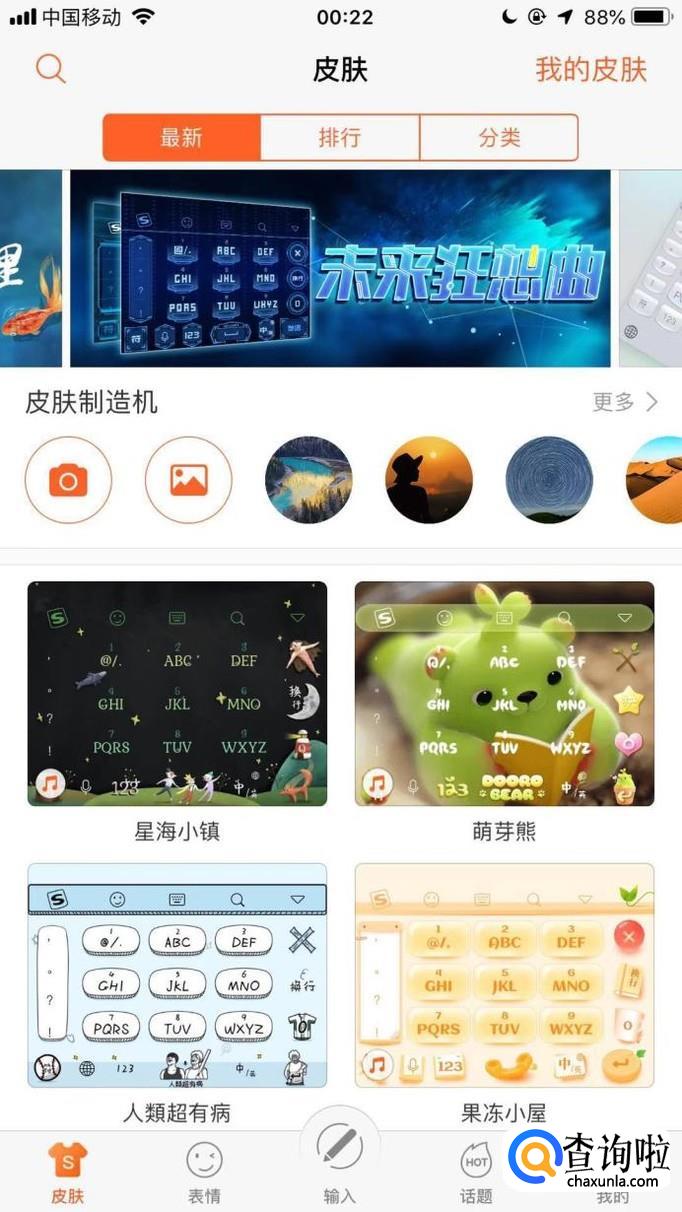Take a photo for a custom skin
The height and width of the screenshot is (1212, 682).
point(68,480)
